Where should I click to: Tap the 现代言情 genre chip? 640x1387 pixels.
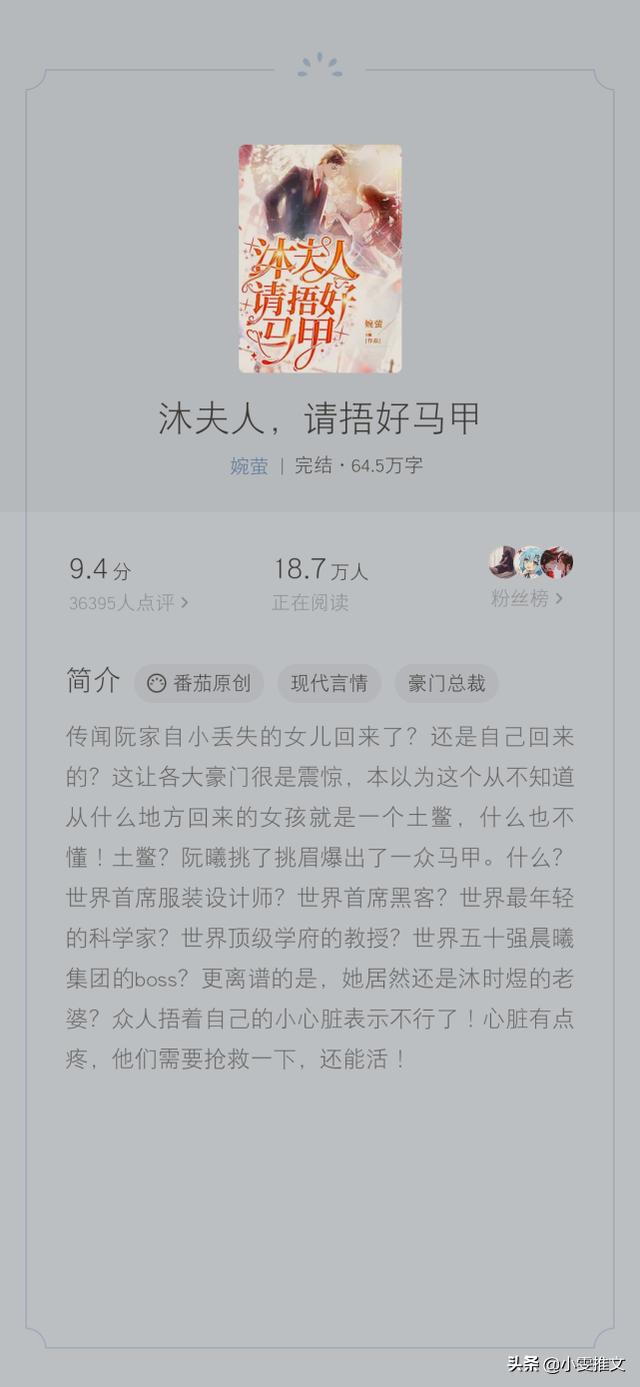pos(329,684)
